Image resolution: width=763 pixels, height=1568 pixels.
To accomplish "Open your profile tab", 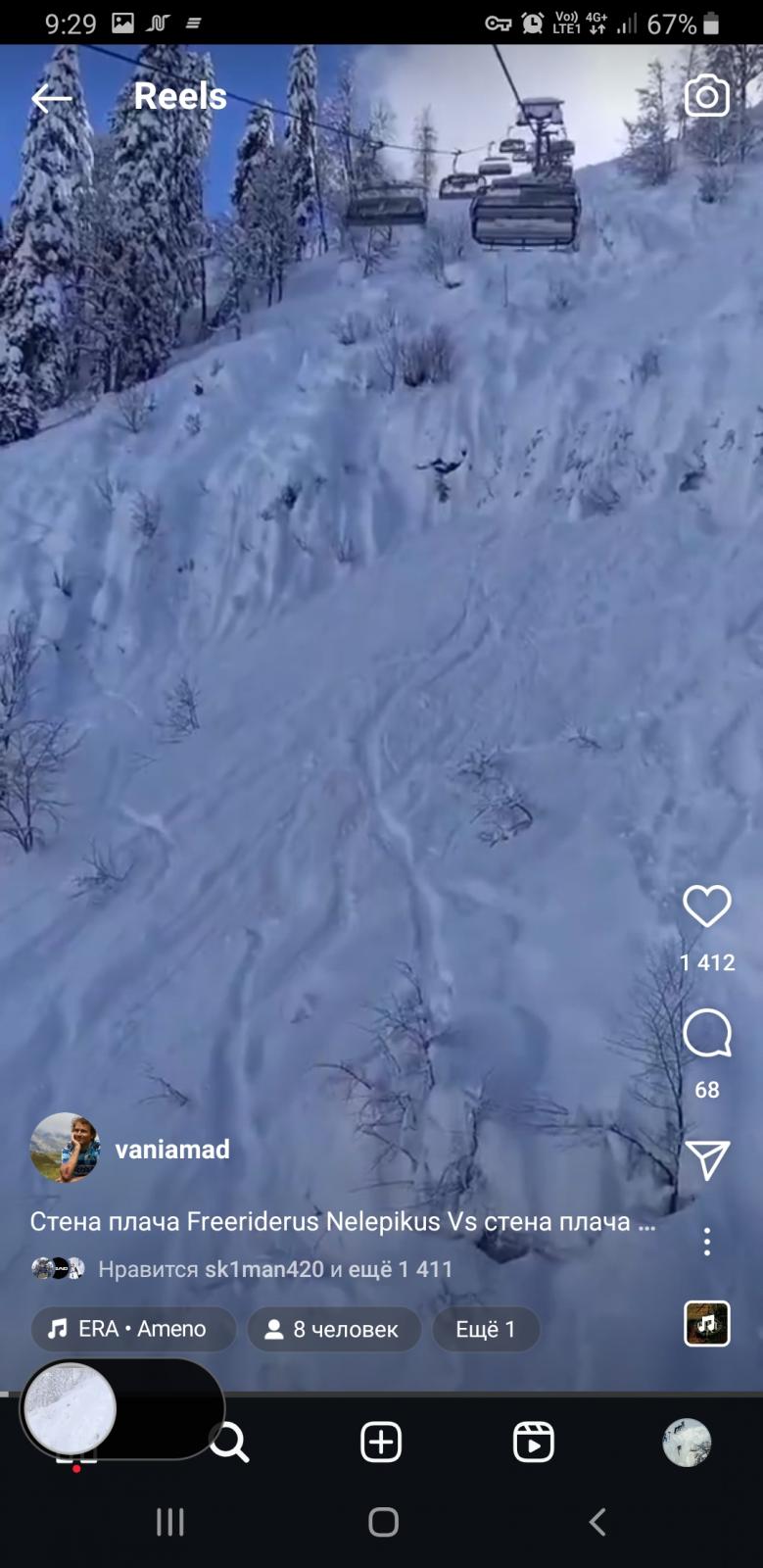I will (687, 1443).
